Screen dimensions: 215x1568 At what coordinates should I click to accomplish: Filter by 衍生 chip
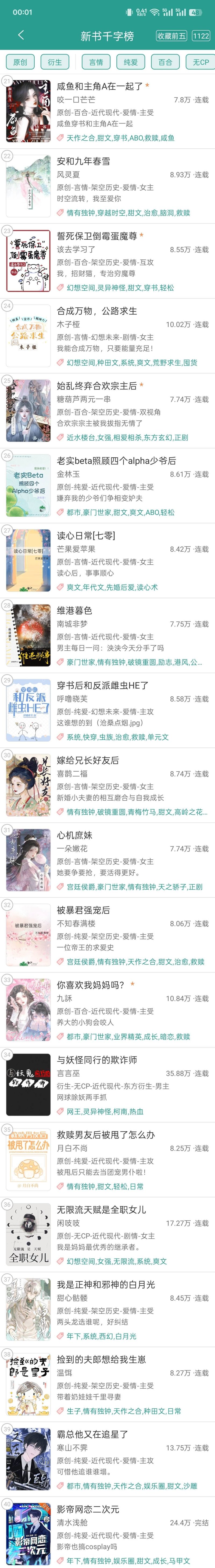tap(55, 62)
